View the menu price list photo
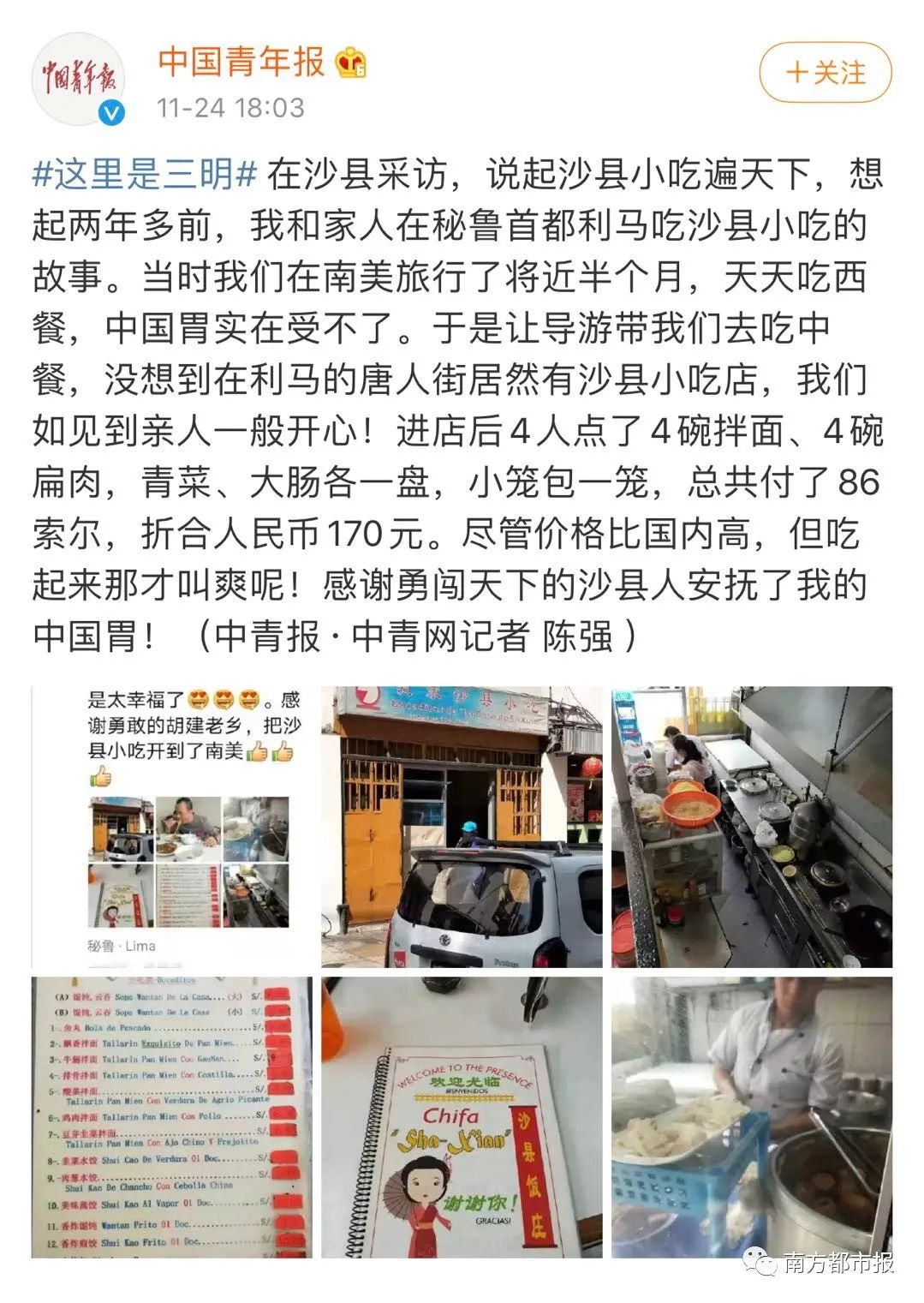The image size is (924, 1303). (171, 1116)
